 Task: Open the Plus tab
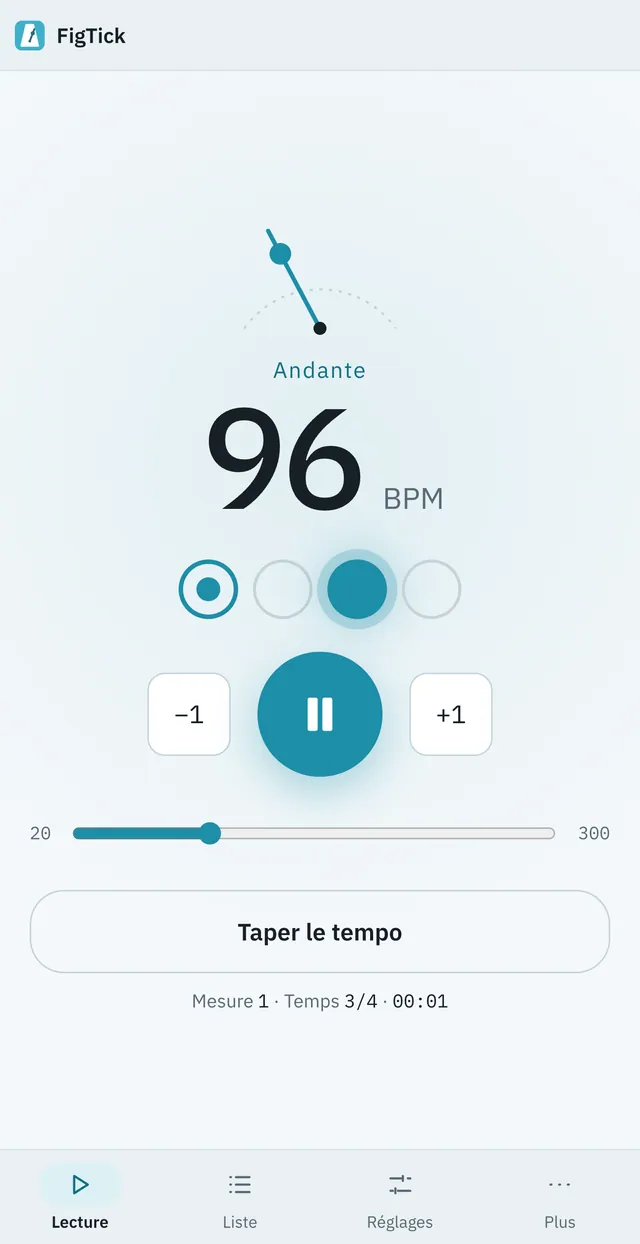pyautogui.click(x=560, y=1197)
